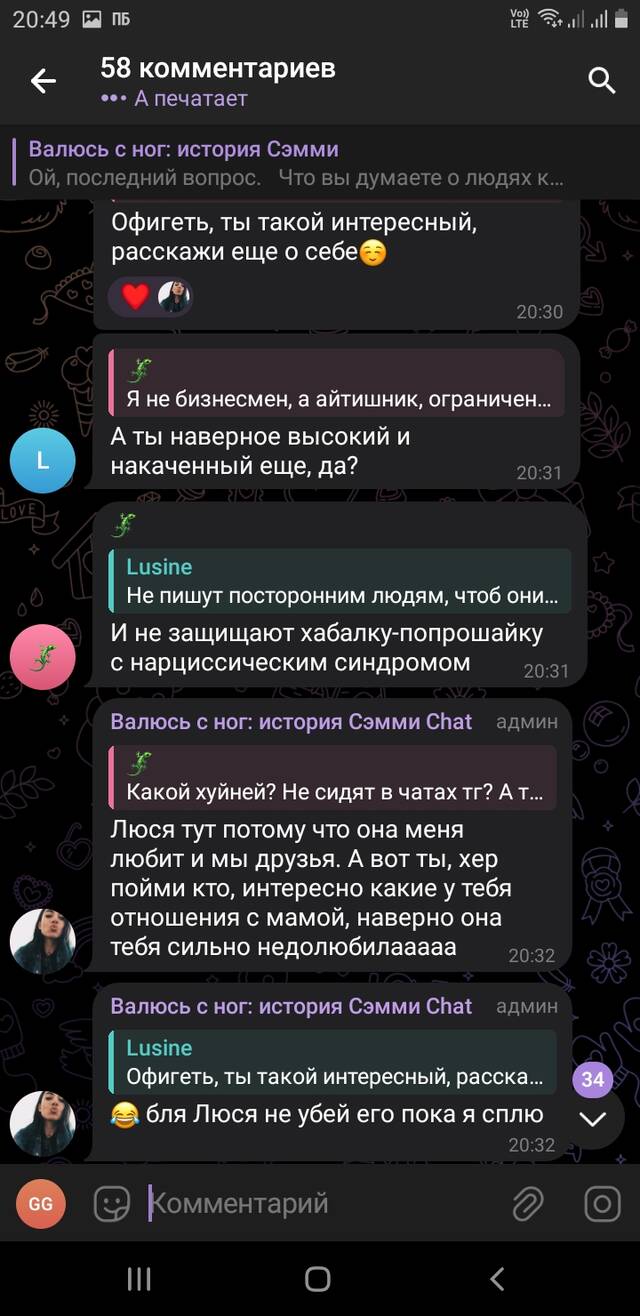The image size is (640, 1316).
Task: Open the pink lizard avatar profile
Action: tap(42, 657)
